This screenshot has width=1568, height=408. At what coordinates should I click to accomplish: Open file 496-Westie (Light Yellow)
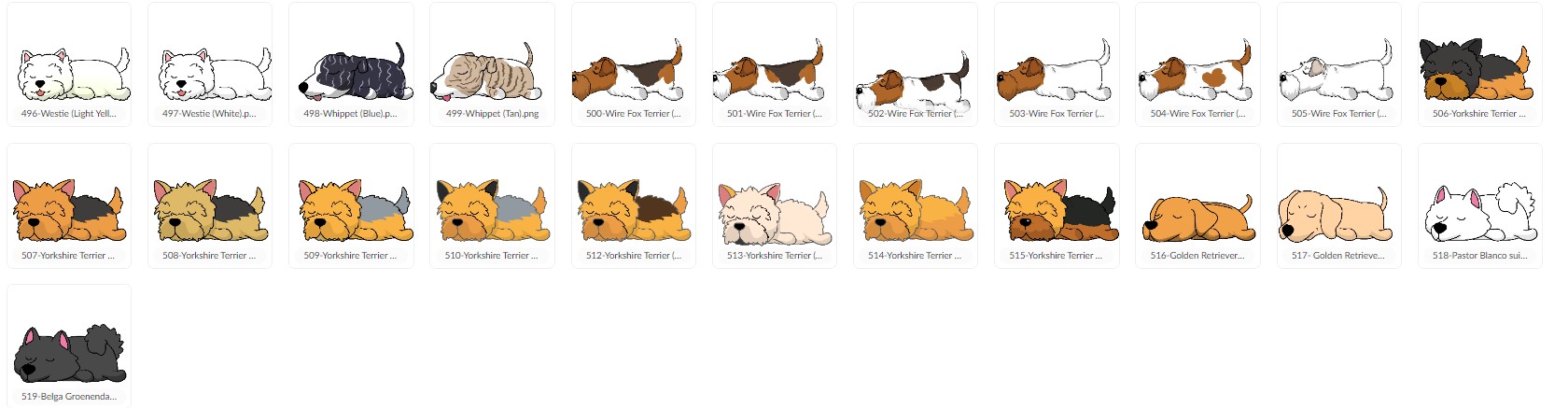(x=69, y=73)
